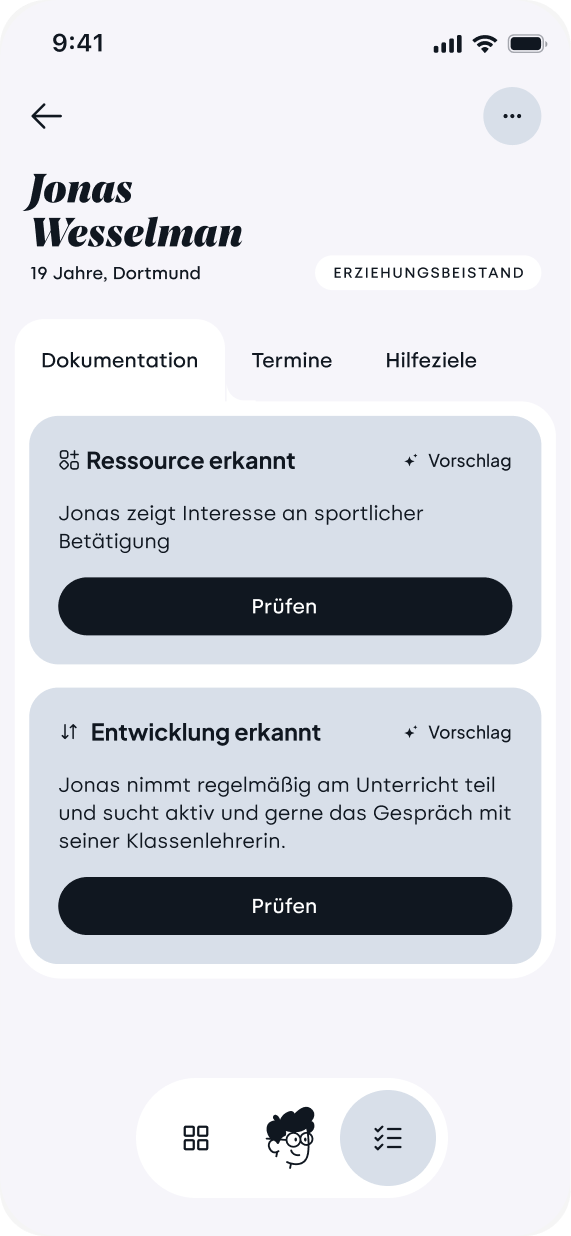571x1236 pixels.
Task: Tap Prüfen under Ressource erkannt
Action: pyautogui.click(x=285, y=606)
